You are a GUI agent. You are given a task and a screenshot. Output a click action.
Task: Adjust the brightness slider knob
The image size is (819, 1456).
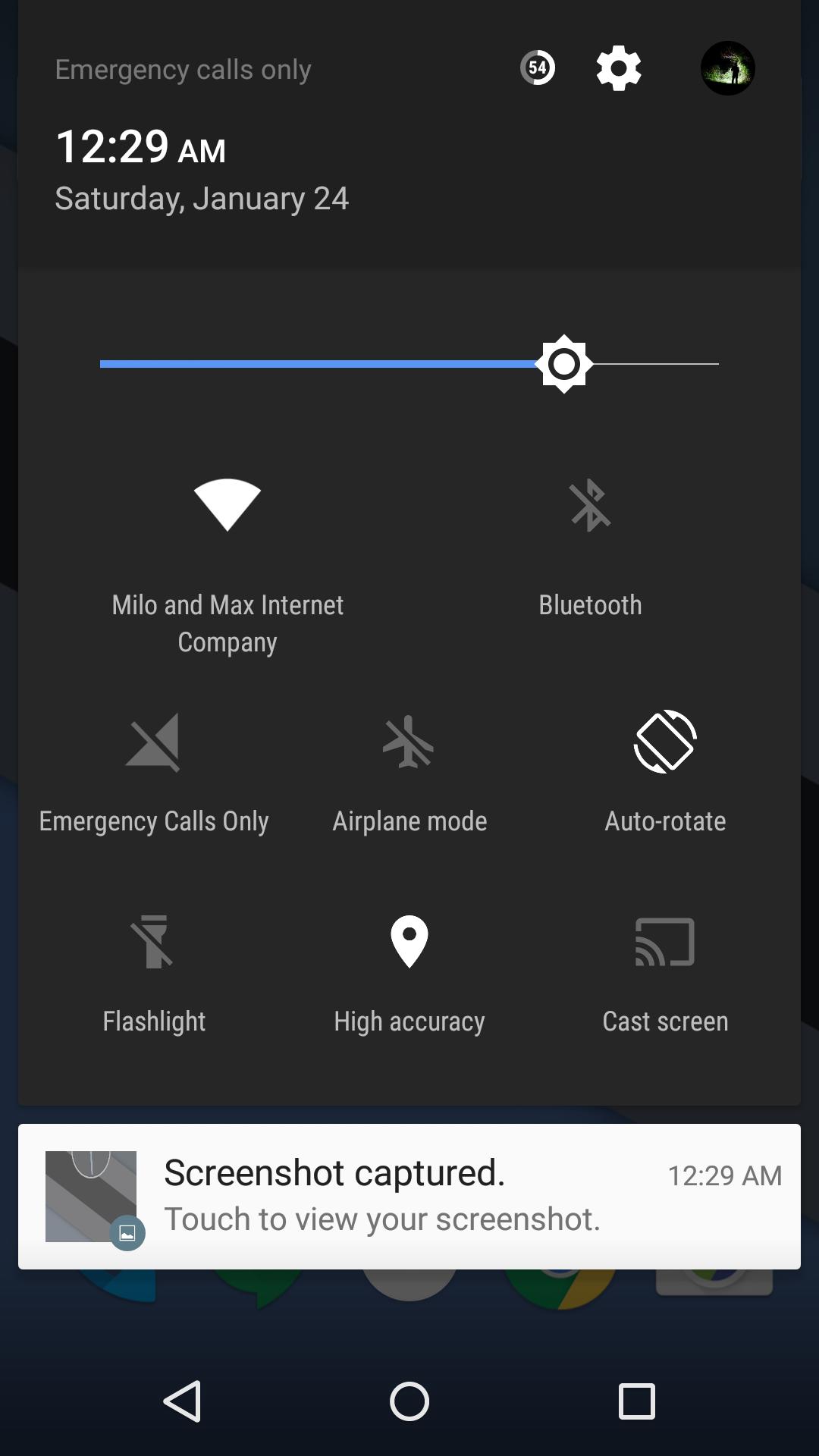[x=566, y=364]
